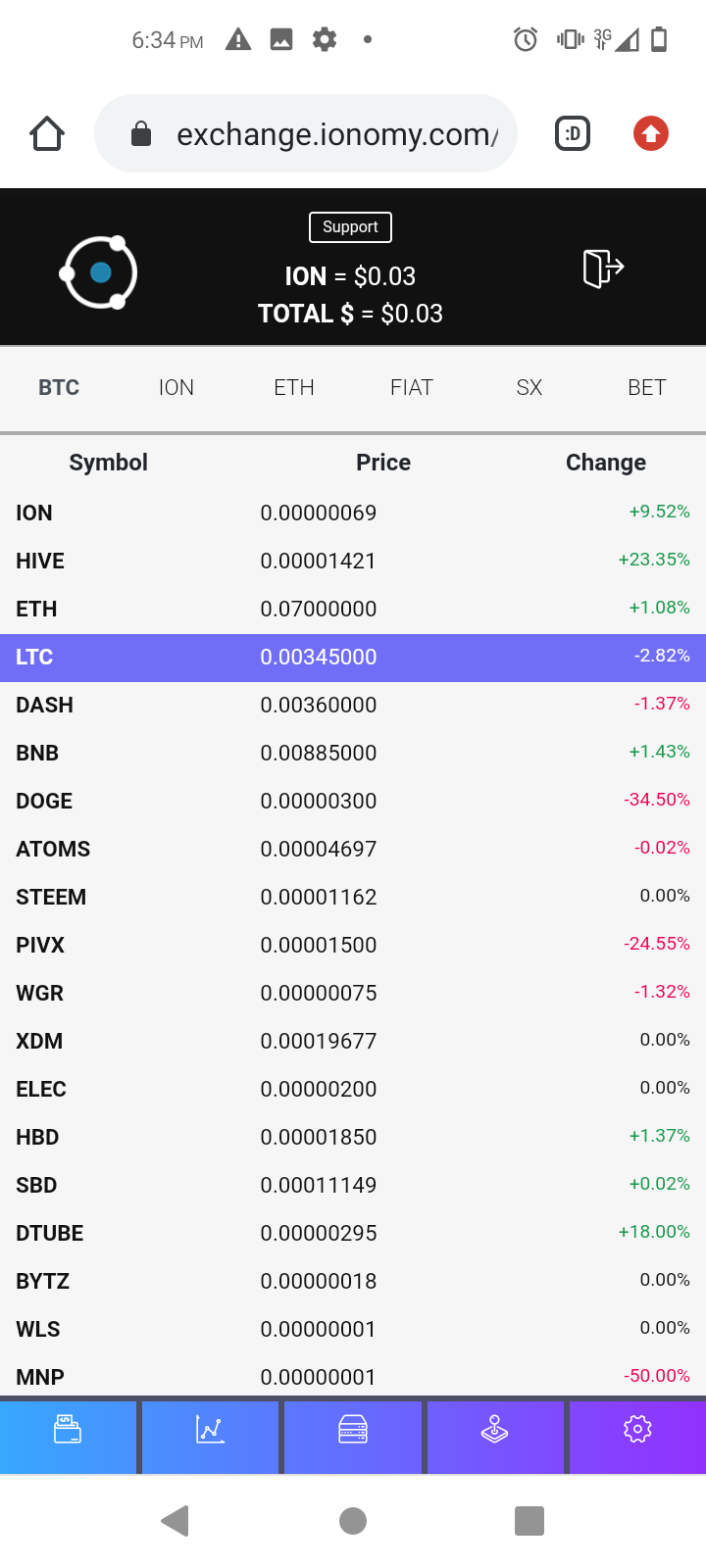Screen dimensions: 706x1568
Task: Switch to the ETH market tab
Action: pyautogui.click(x=294, y=387)
